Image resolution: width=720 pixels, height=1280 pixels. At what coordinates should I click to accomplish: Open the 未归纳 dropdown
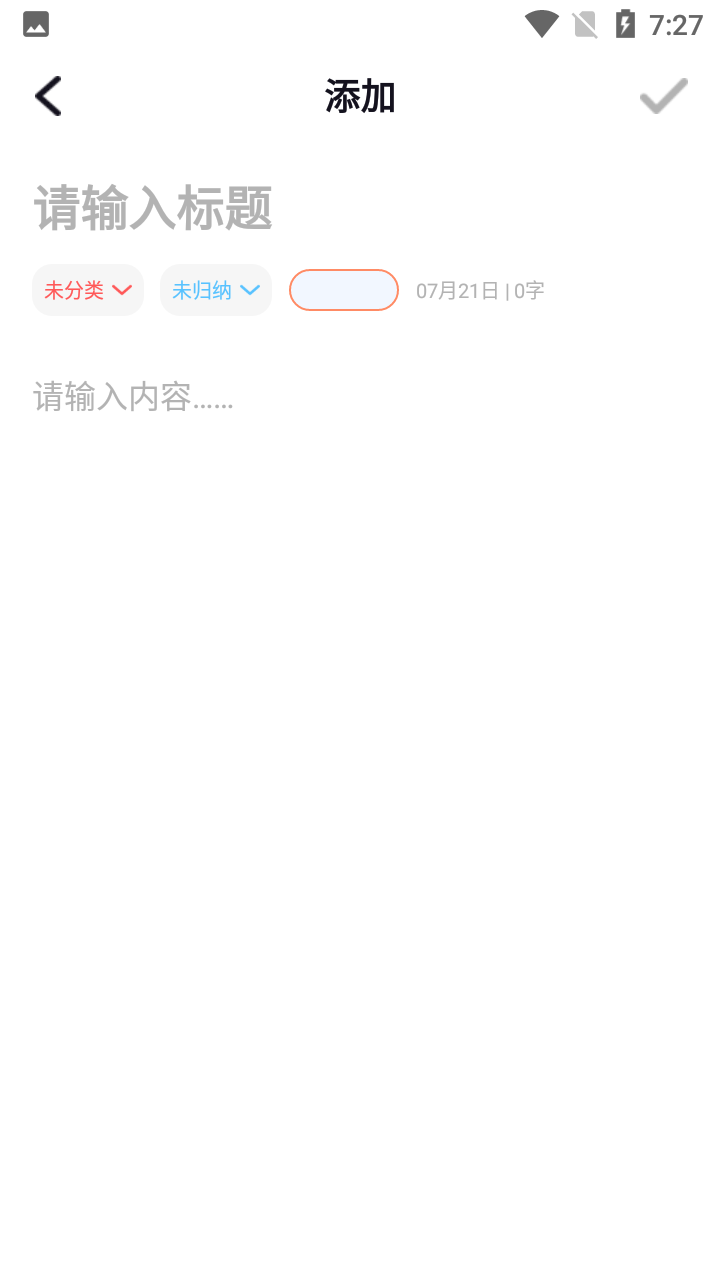click(216, 290)
